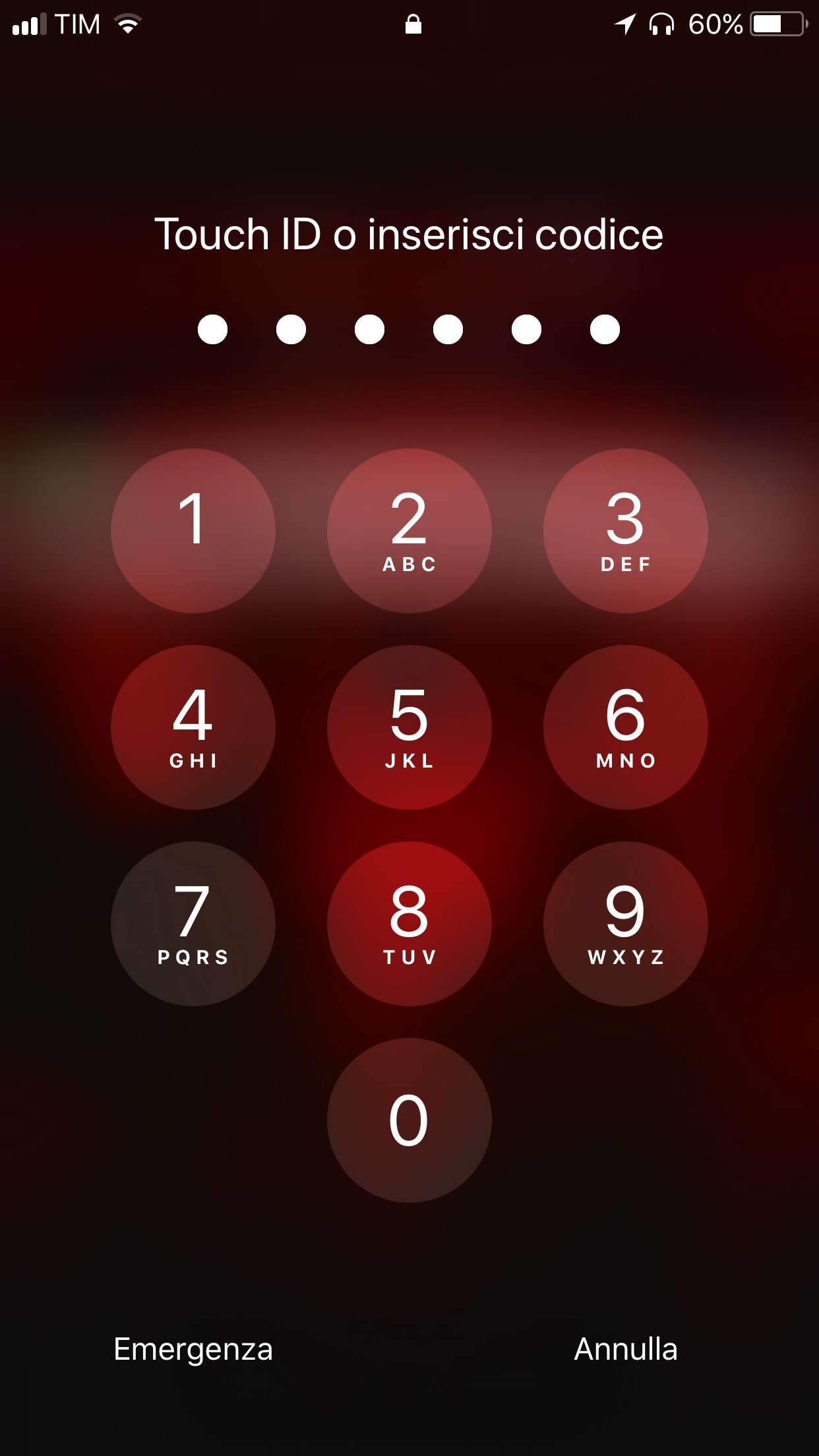Tap the 3 DEF key
This screenshot has width=819, height=1456.
pyautogui.click(x=626, y=531)
